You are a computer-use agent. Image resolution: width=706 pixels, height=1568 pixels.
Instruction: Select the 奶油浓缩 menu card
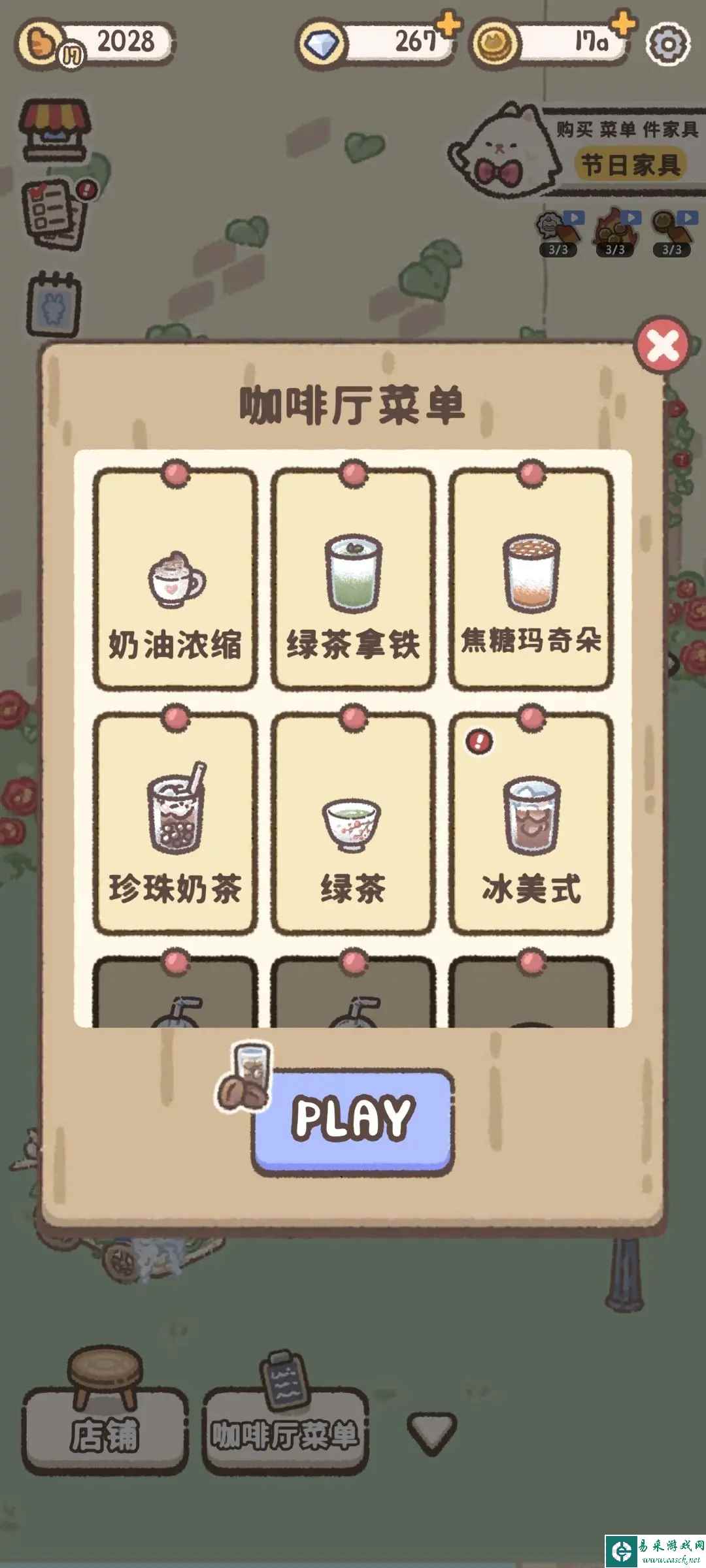175,579
